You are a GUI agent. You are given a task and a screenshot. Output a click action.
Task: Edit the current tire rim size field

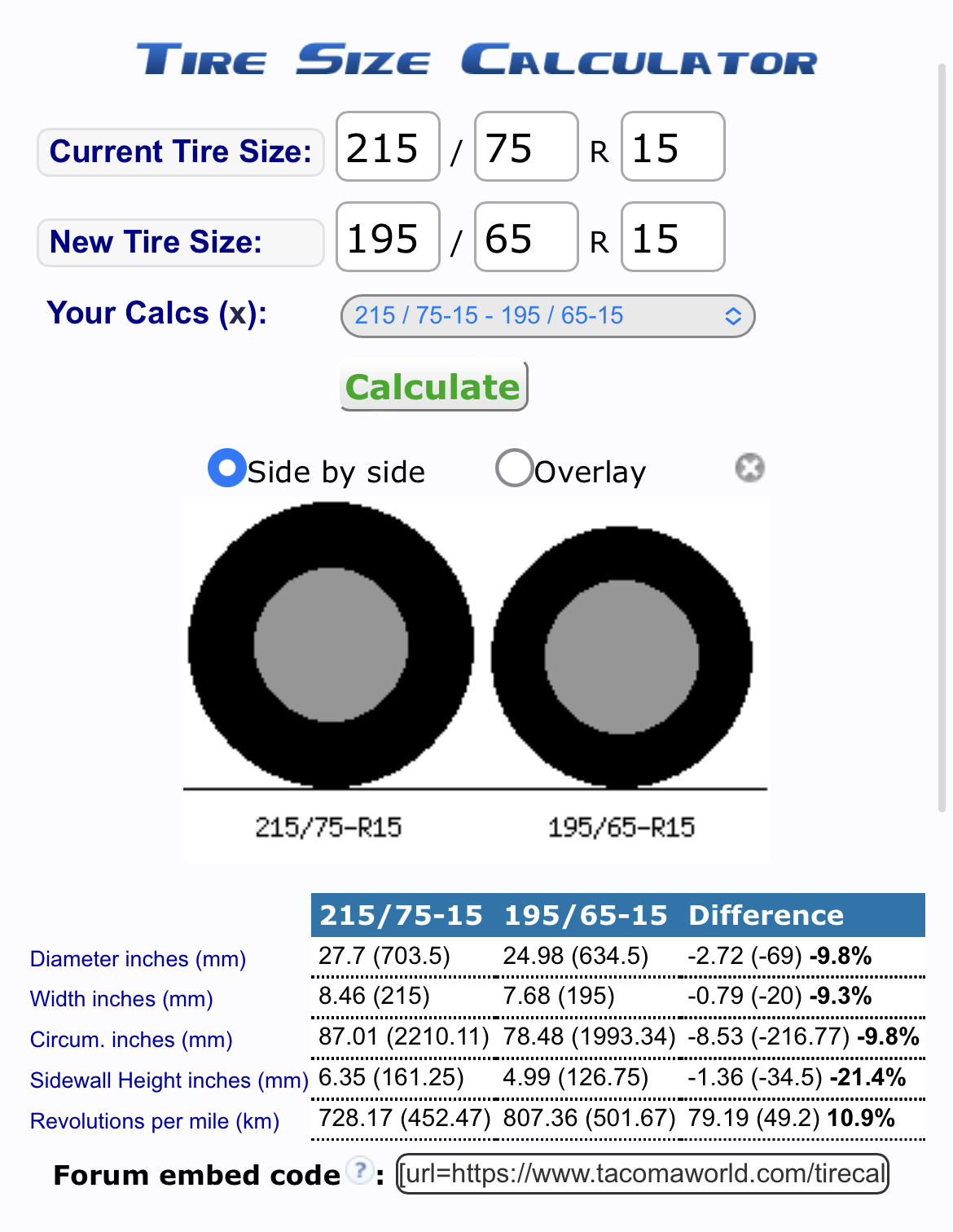(673, 147)
